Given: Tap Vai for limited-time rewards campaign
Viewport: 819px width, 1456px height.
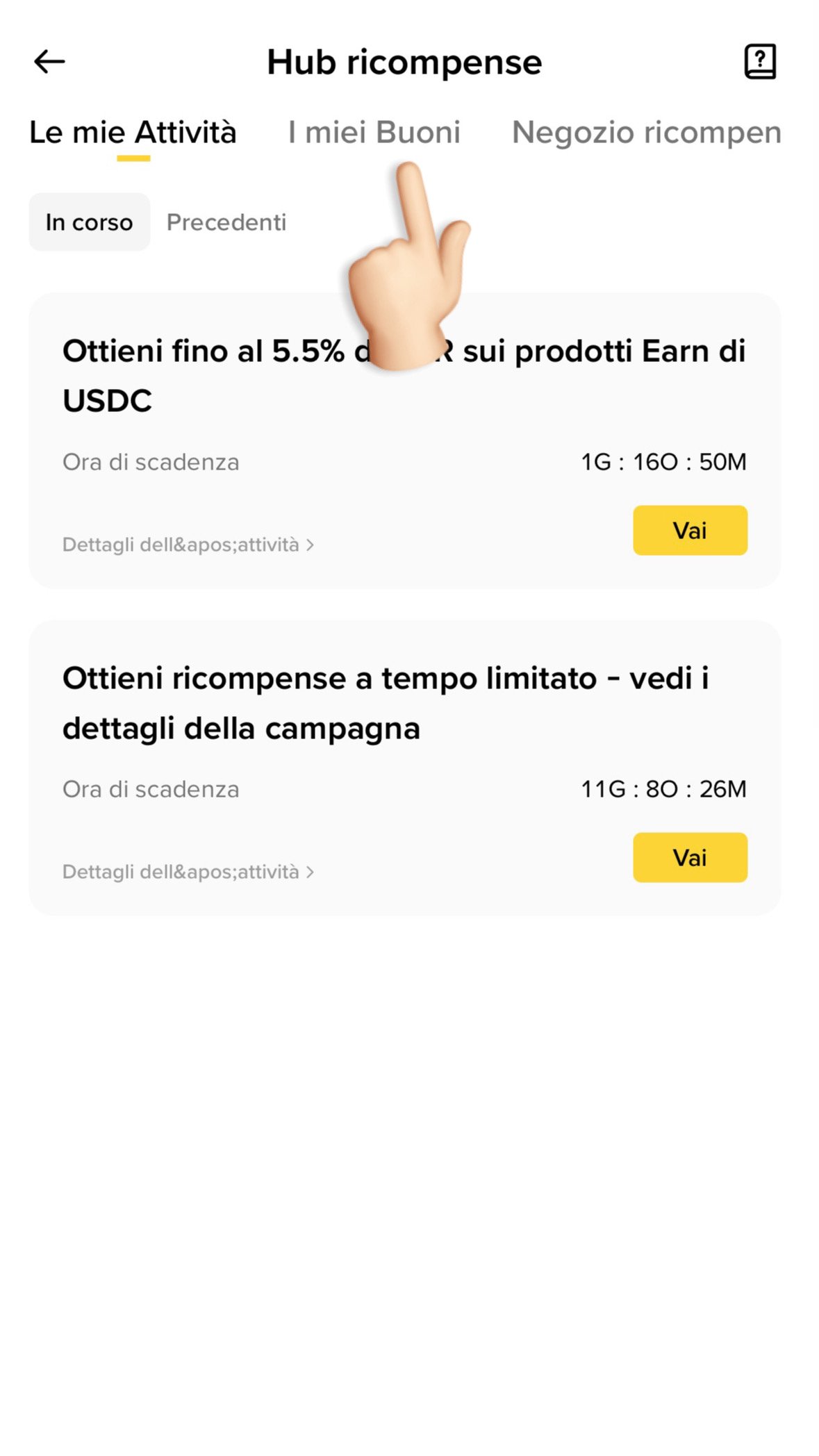Looking at the screenshot, I should [690, 857].
